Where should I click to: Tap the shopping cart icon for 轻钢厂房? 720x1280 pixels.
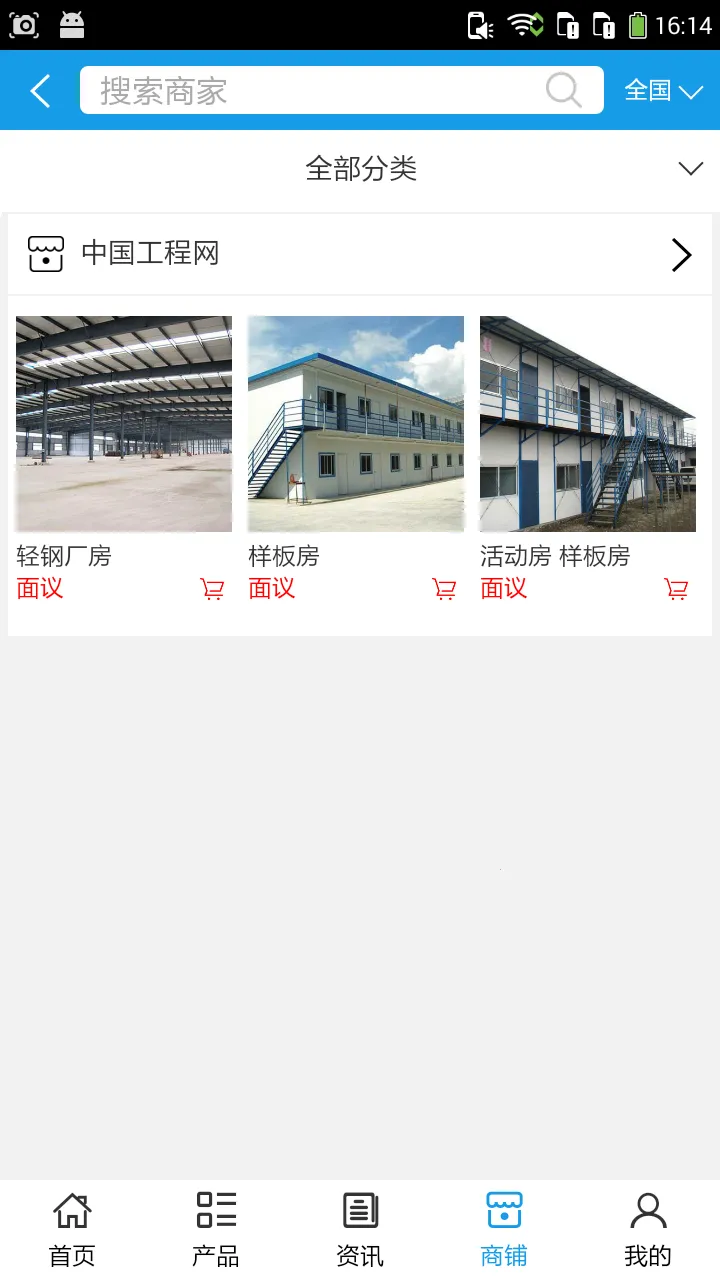(x=211, y=589)
